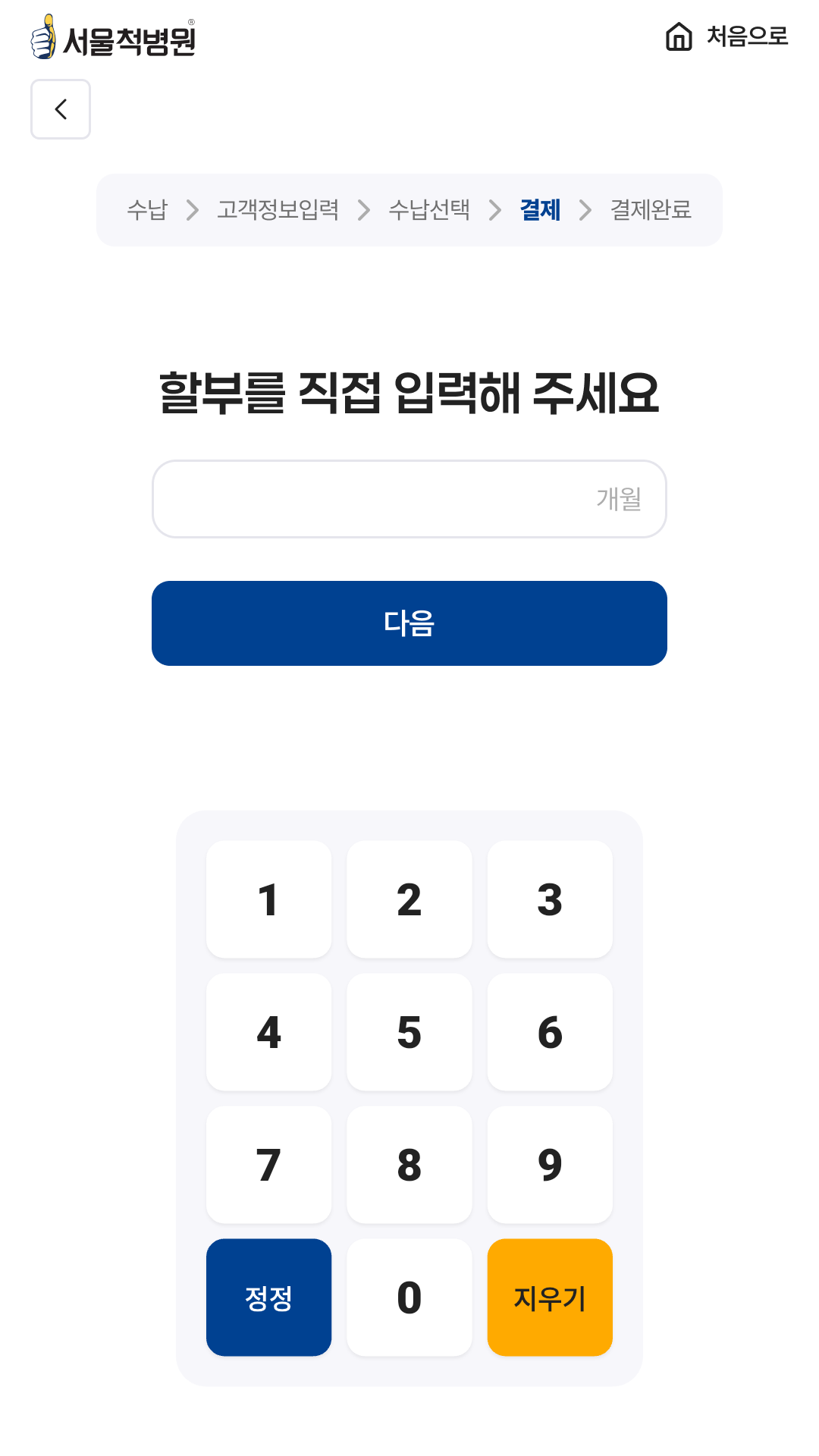Select 3 on the number pad

click(550, 899)
